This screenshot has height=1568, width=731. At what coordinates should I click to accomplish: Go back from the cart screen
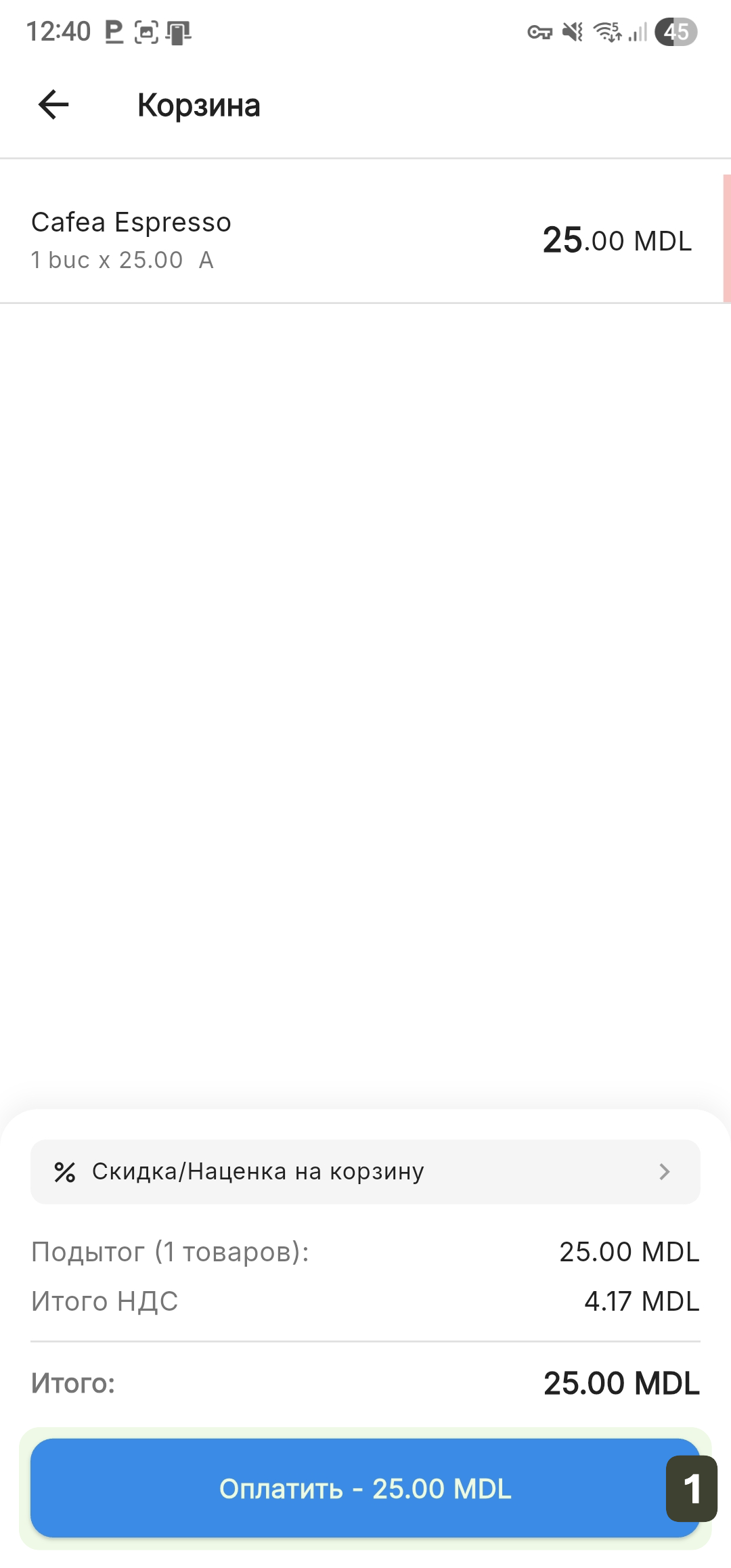point(53,105)
